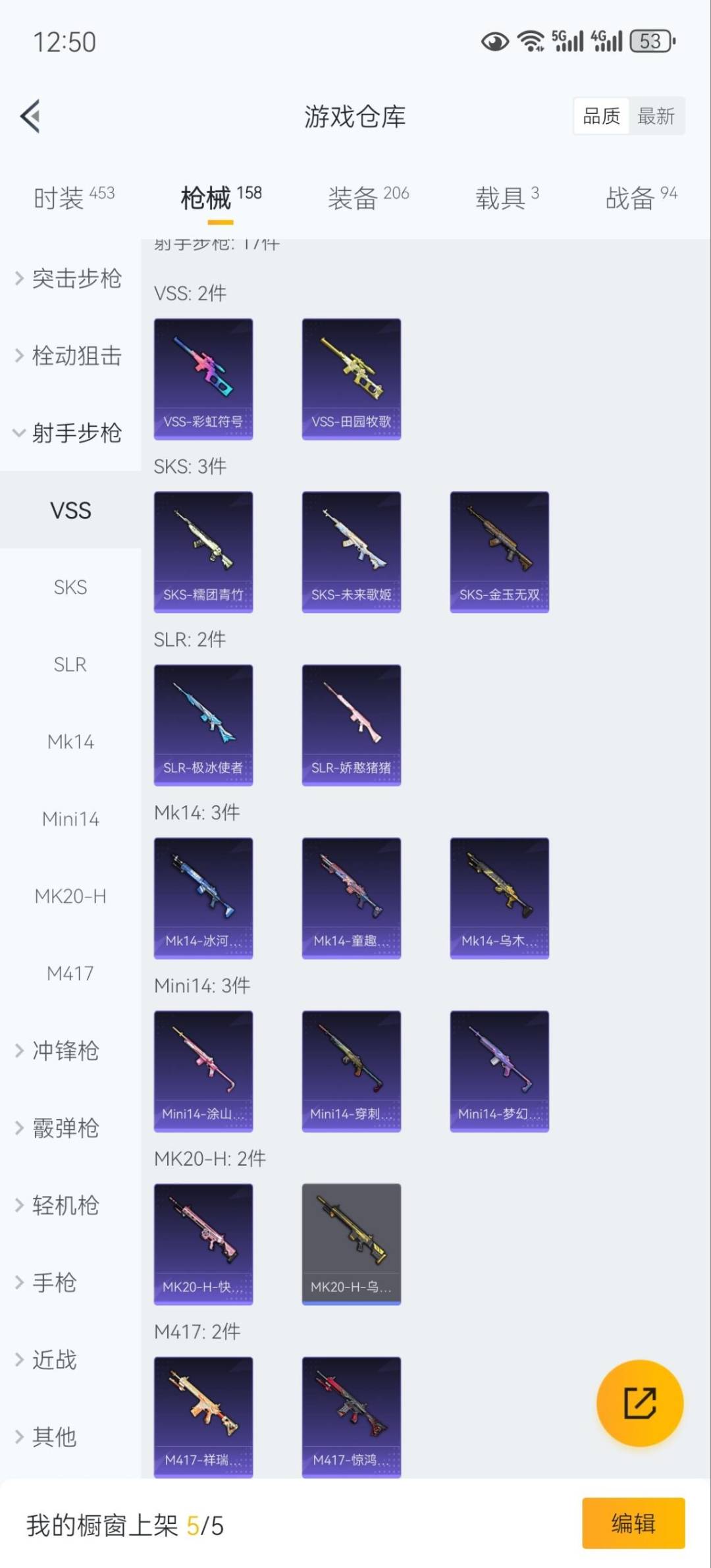Expand the 冲锋枪 category

click(64, 1051)
